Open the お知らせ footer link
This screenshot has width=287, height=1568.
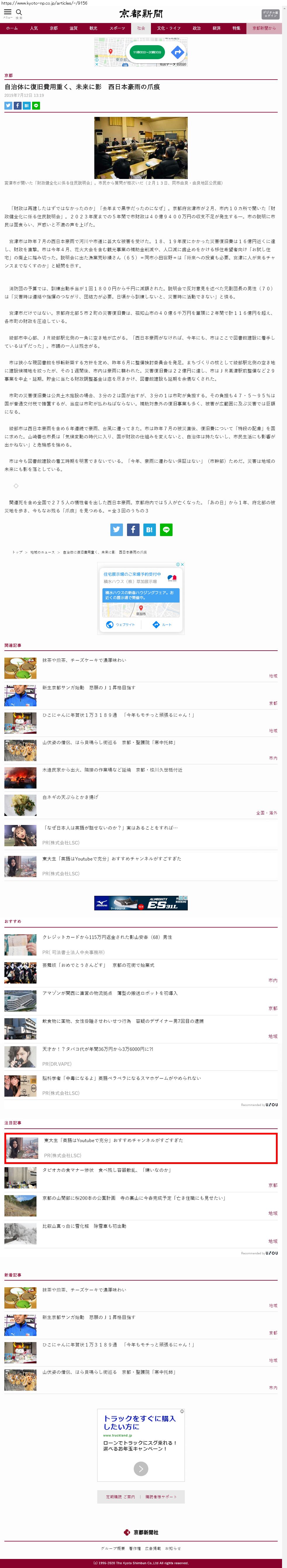click(173, 1548)
